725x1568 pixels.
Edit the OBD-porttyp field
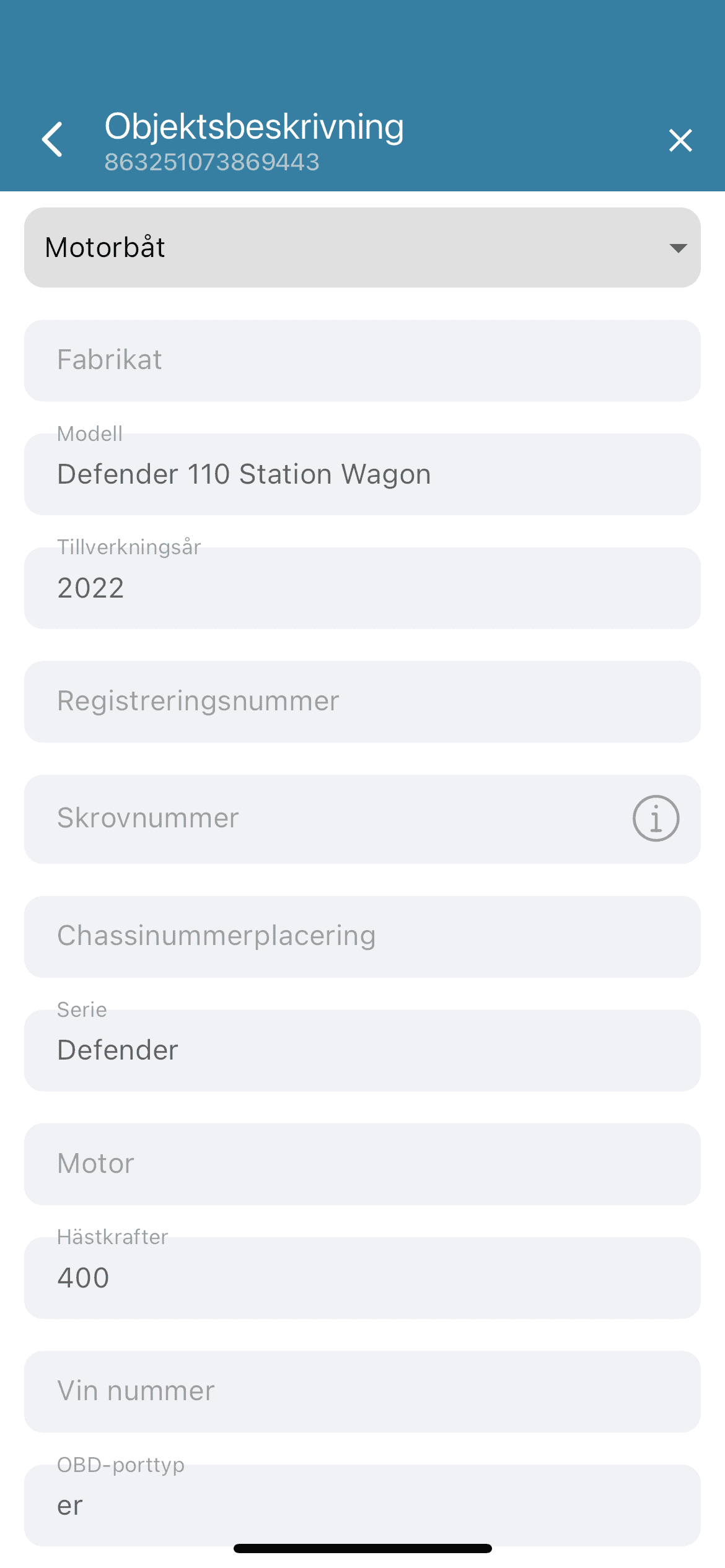point(362,1505)
